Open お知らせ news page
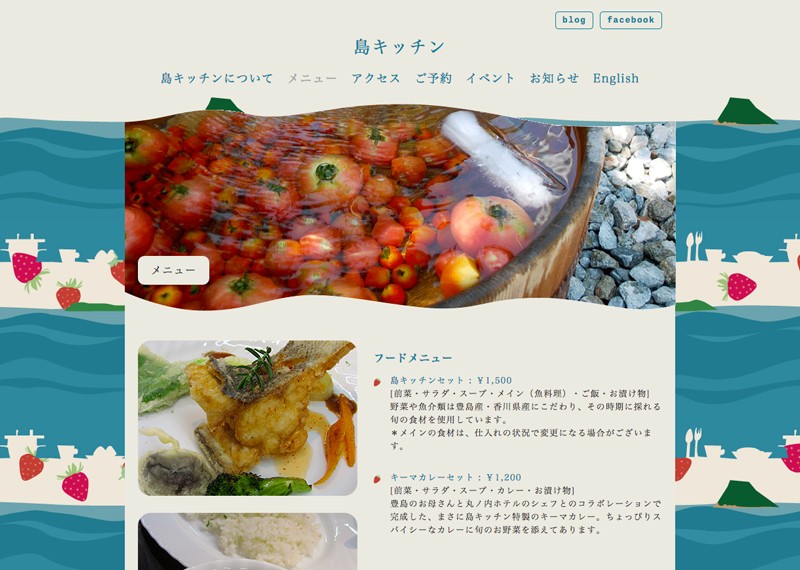This screenshot has height=570, width=800. coord(554,78)
